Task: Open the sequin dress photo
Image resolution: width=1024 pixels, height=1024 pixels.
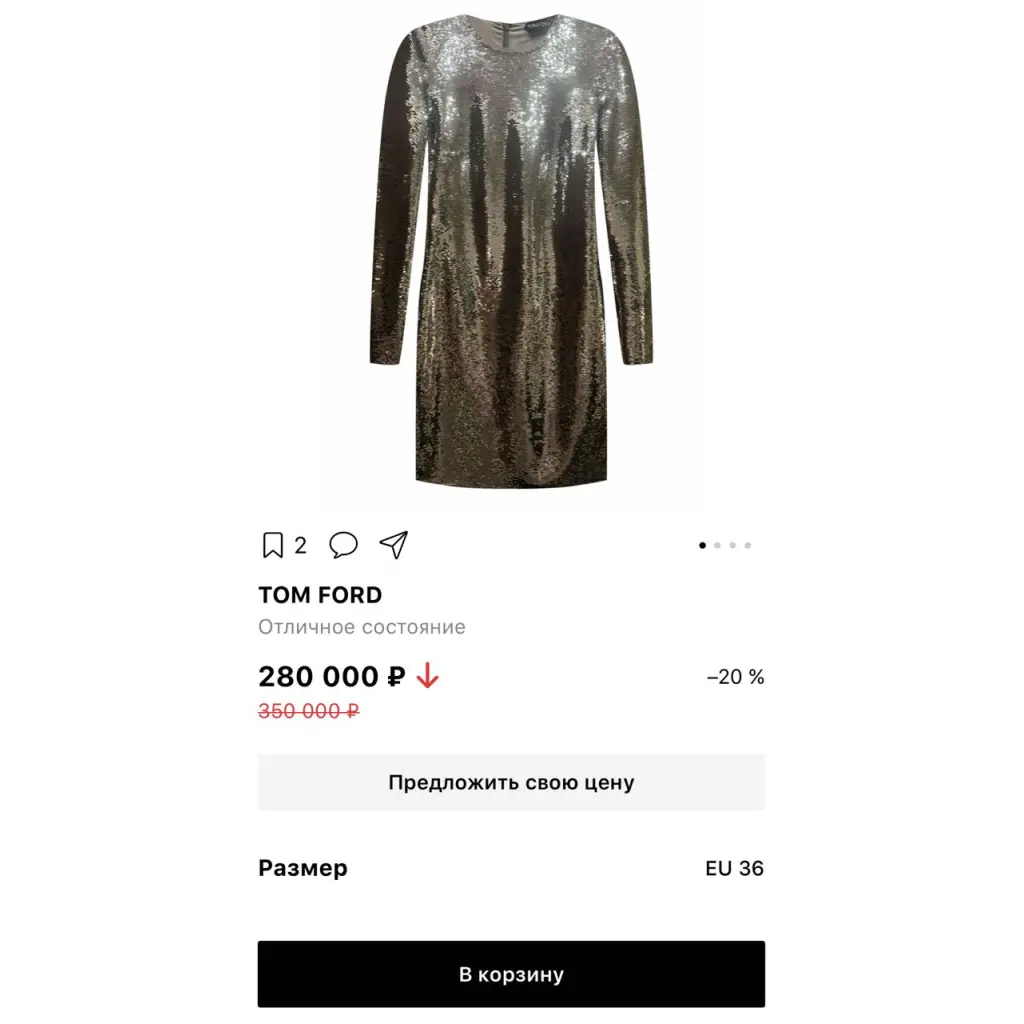Action: (511, 255)
